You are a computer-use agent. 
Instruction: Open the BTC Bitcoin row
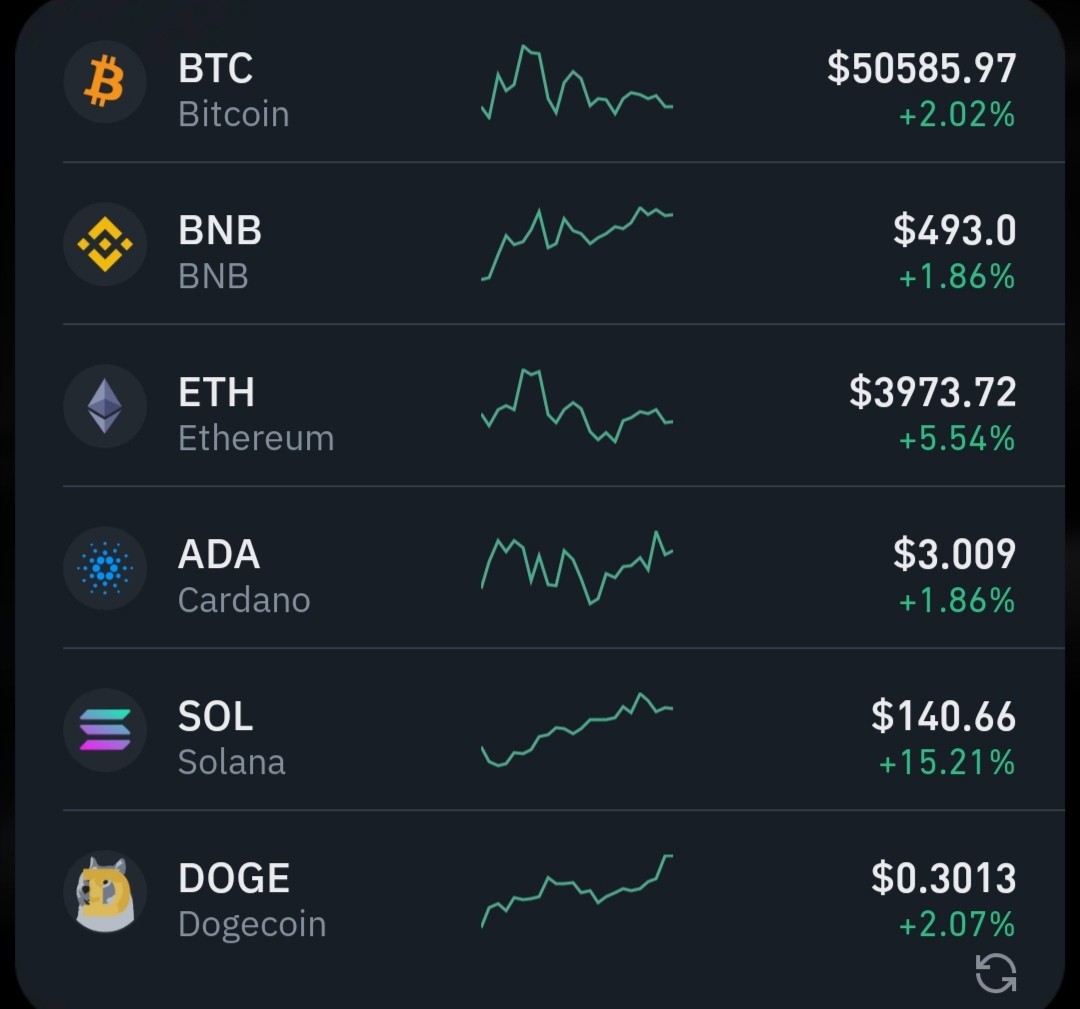[x=540, y=83]
